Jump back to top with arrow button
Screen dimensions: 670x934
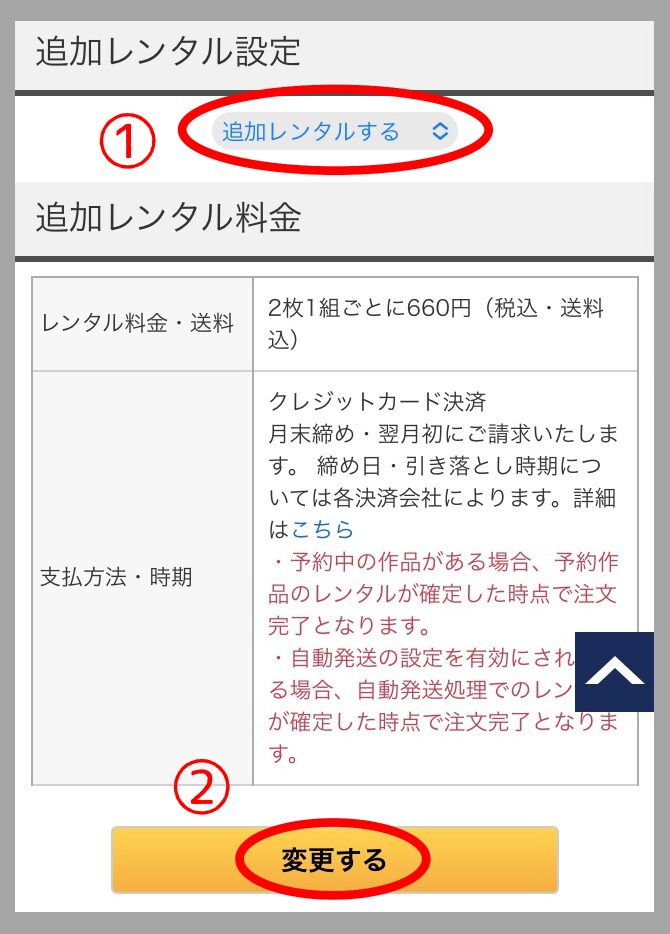pos(614,672)
